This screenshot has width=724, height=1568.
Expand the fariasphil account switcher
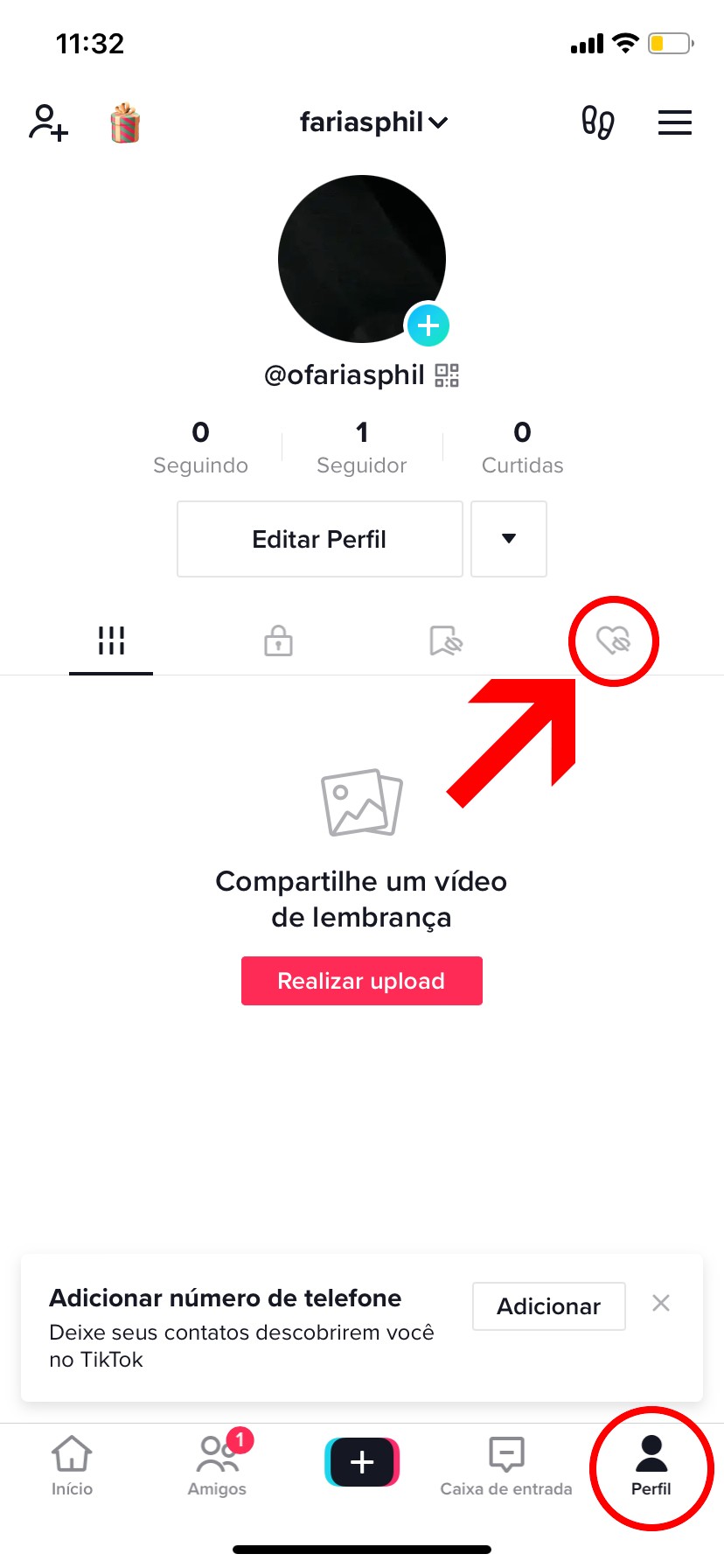click(x=373, y=122)
